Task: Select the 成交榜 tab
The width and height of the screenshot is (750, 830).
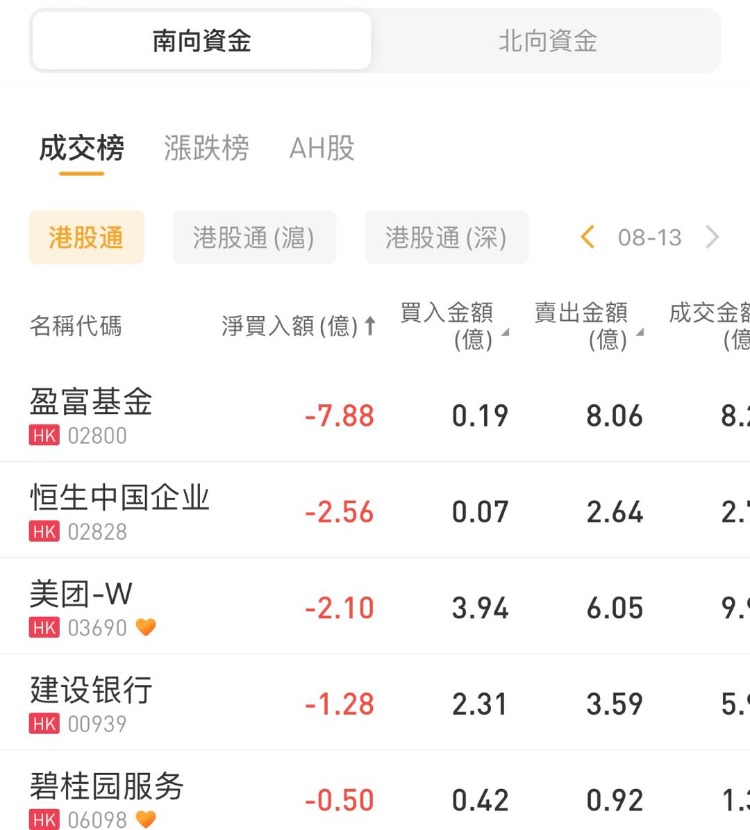Action: tap(82, 149)
